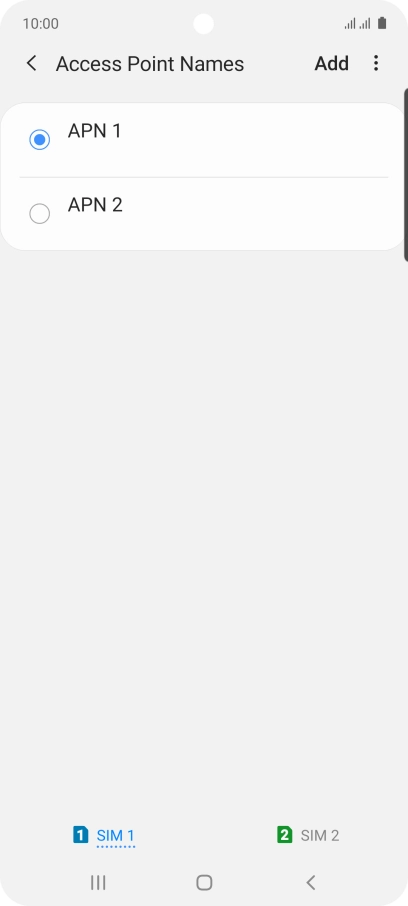The image size is (408, 906).
Task: Tap Add to create a new APN
Action: 331,64
